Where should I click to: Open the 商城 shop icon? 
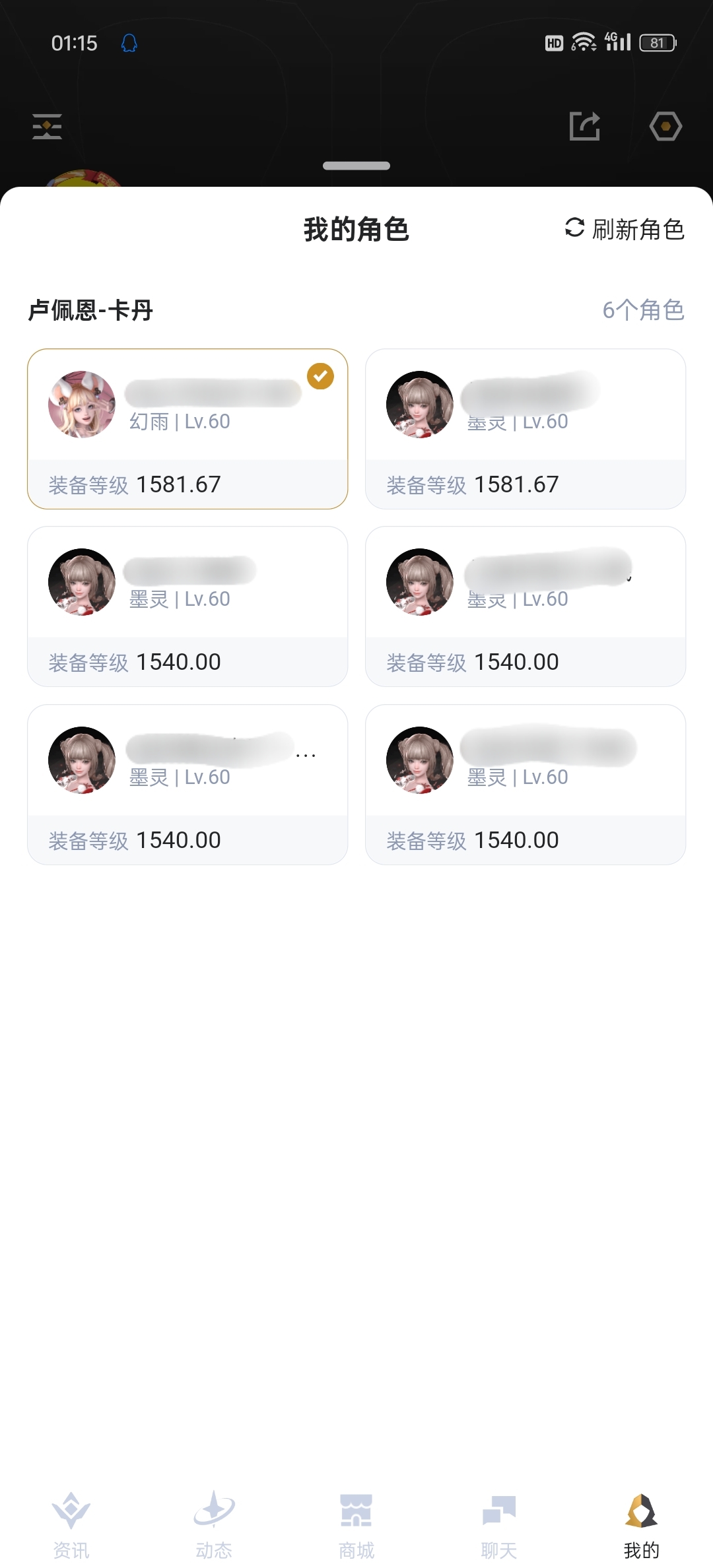click(356, 1511)
